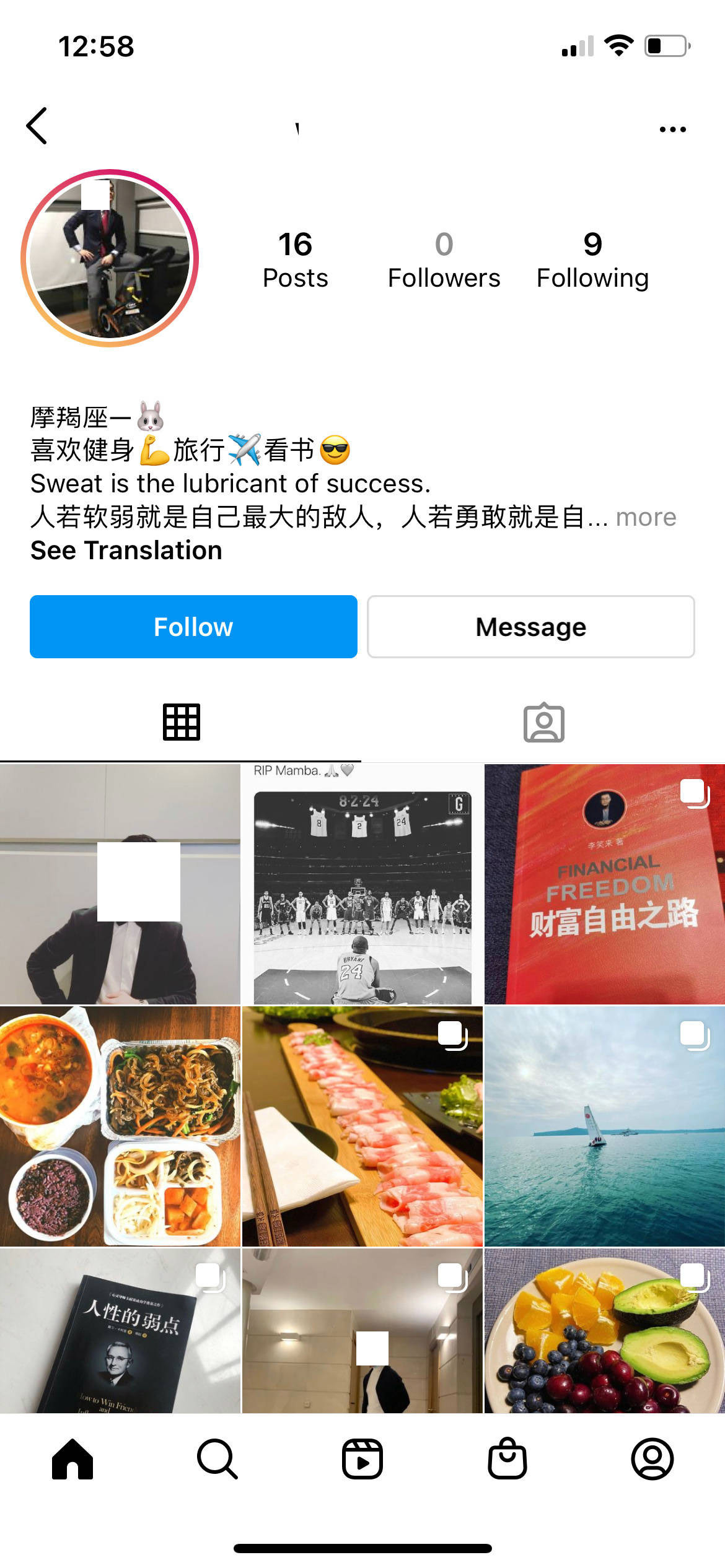The width and height of the screenshot is (725, 1568).
Task: Open the Following list
Action: tap(592, 259)
